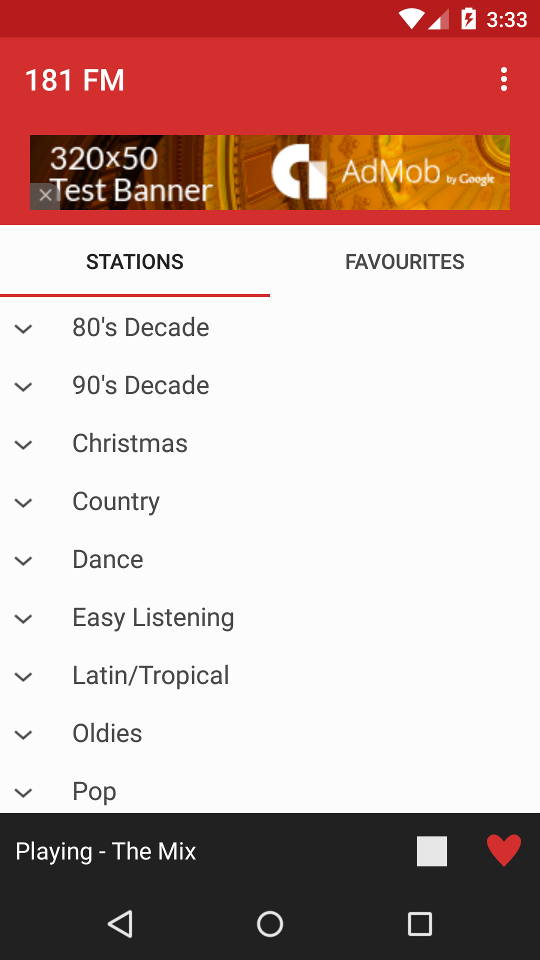Expand the 90's Decade category

pyautogui.click(x=270, y=386)
